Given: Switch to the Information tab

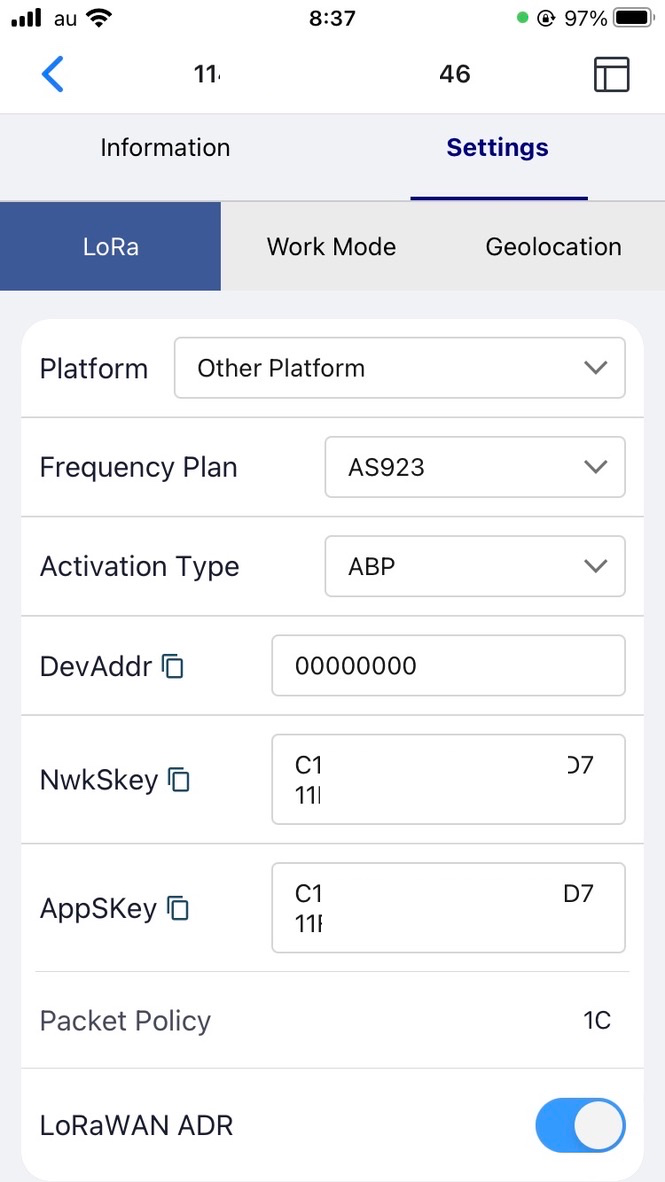Looking at the screenshot, I should (x=165, y=148).
